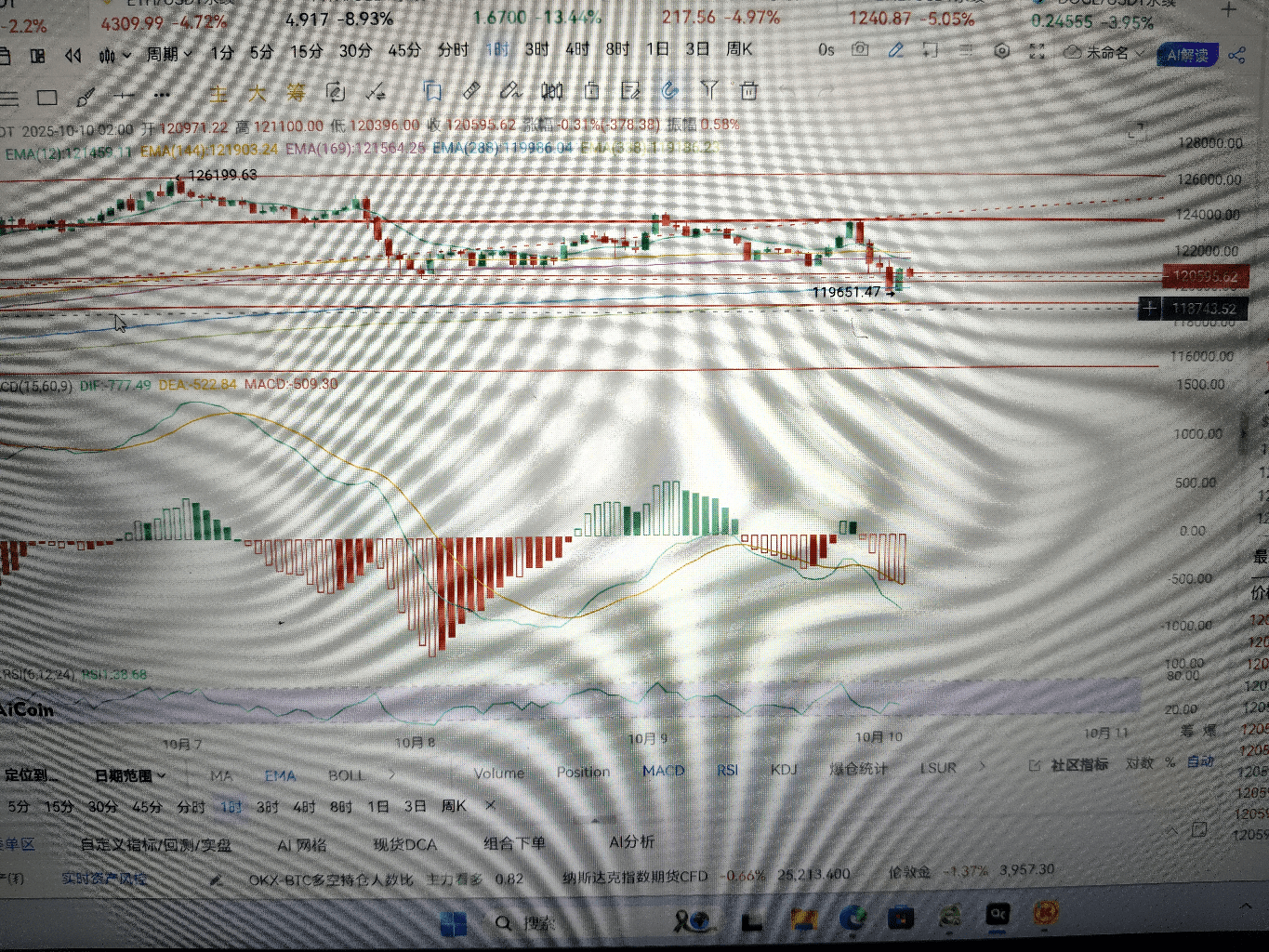Open 组合下单 panel

514,843
